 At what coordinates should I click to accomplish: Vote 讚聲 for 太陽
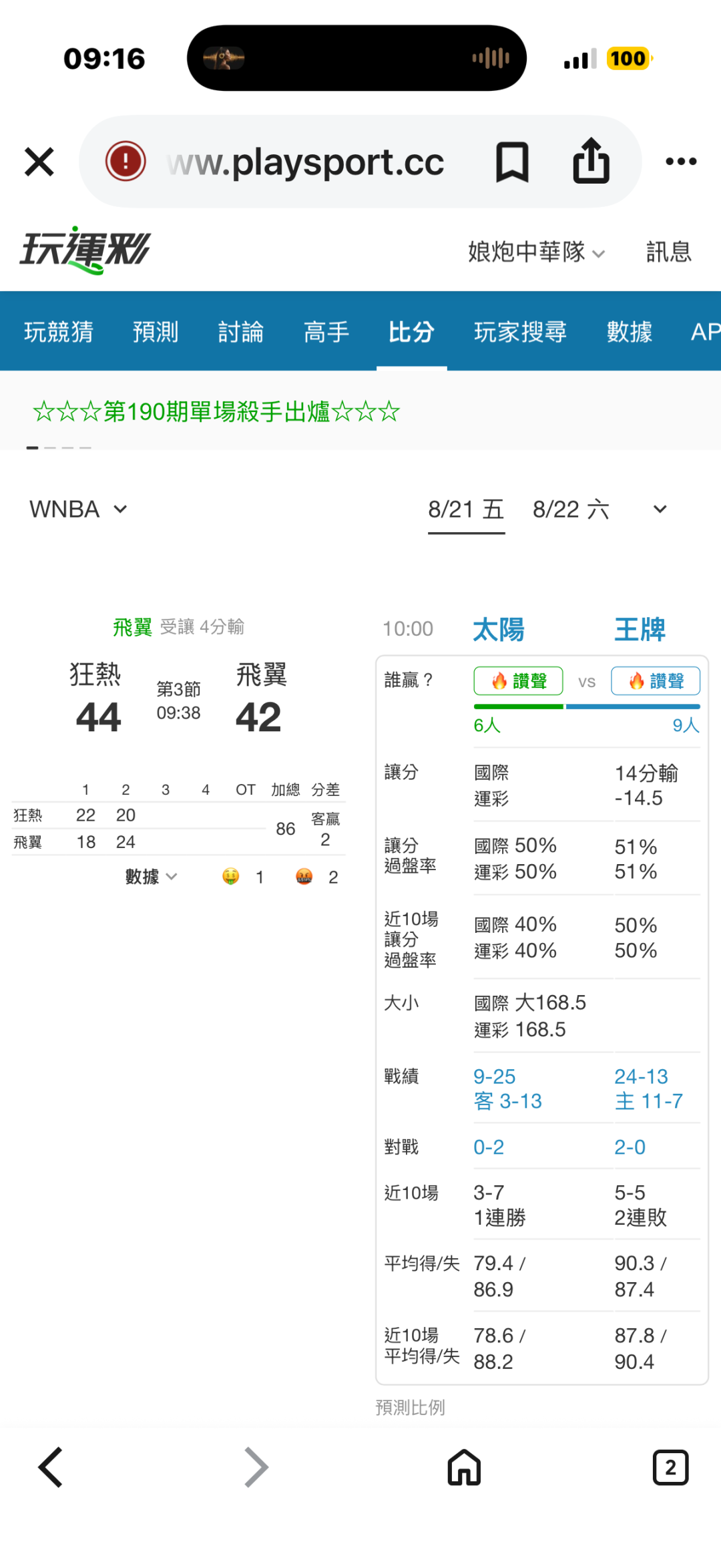(518, 681)
